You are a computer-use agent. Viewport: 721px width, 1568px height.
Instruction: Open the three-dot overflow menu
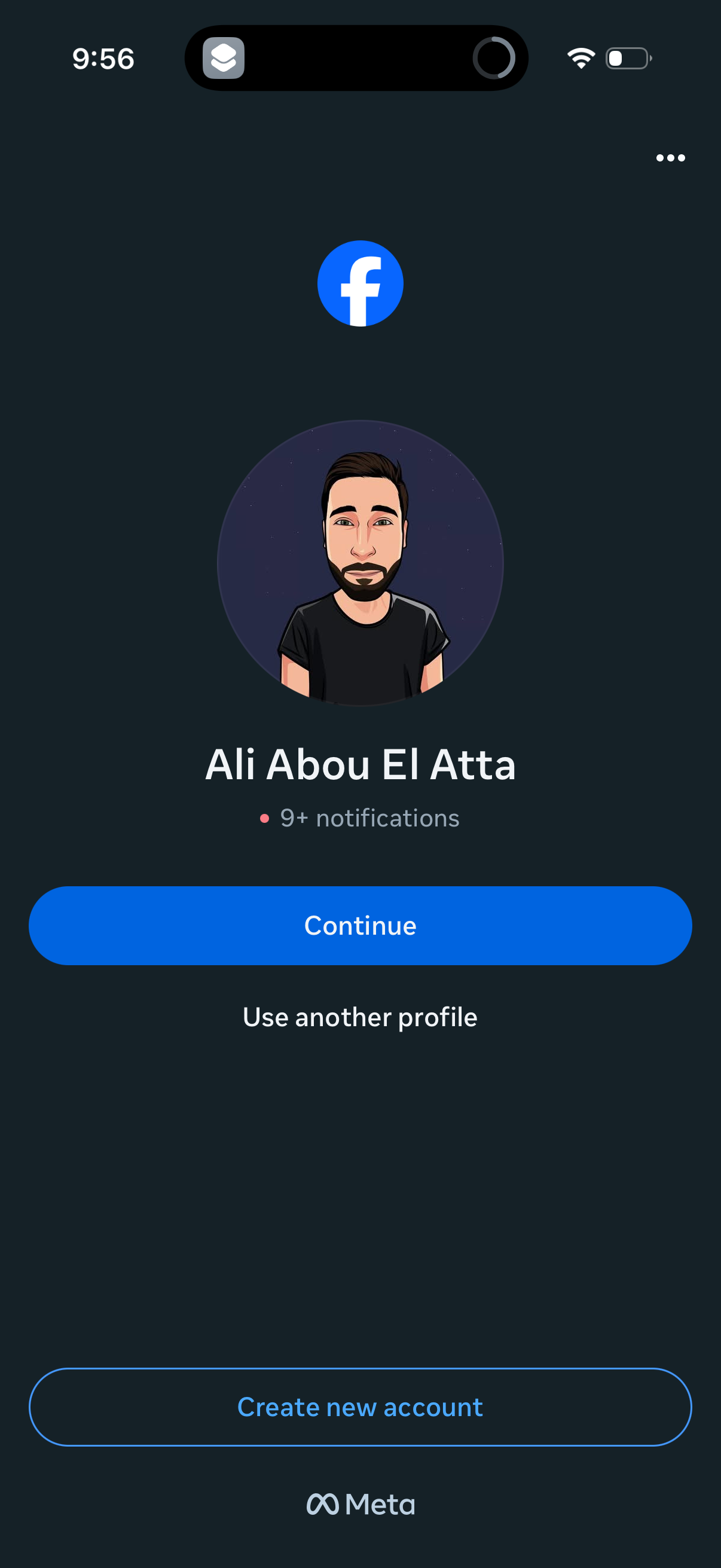coord(670,158)
